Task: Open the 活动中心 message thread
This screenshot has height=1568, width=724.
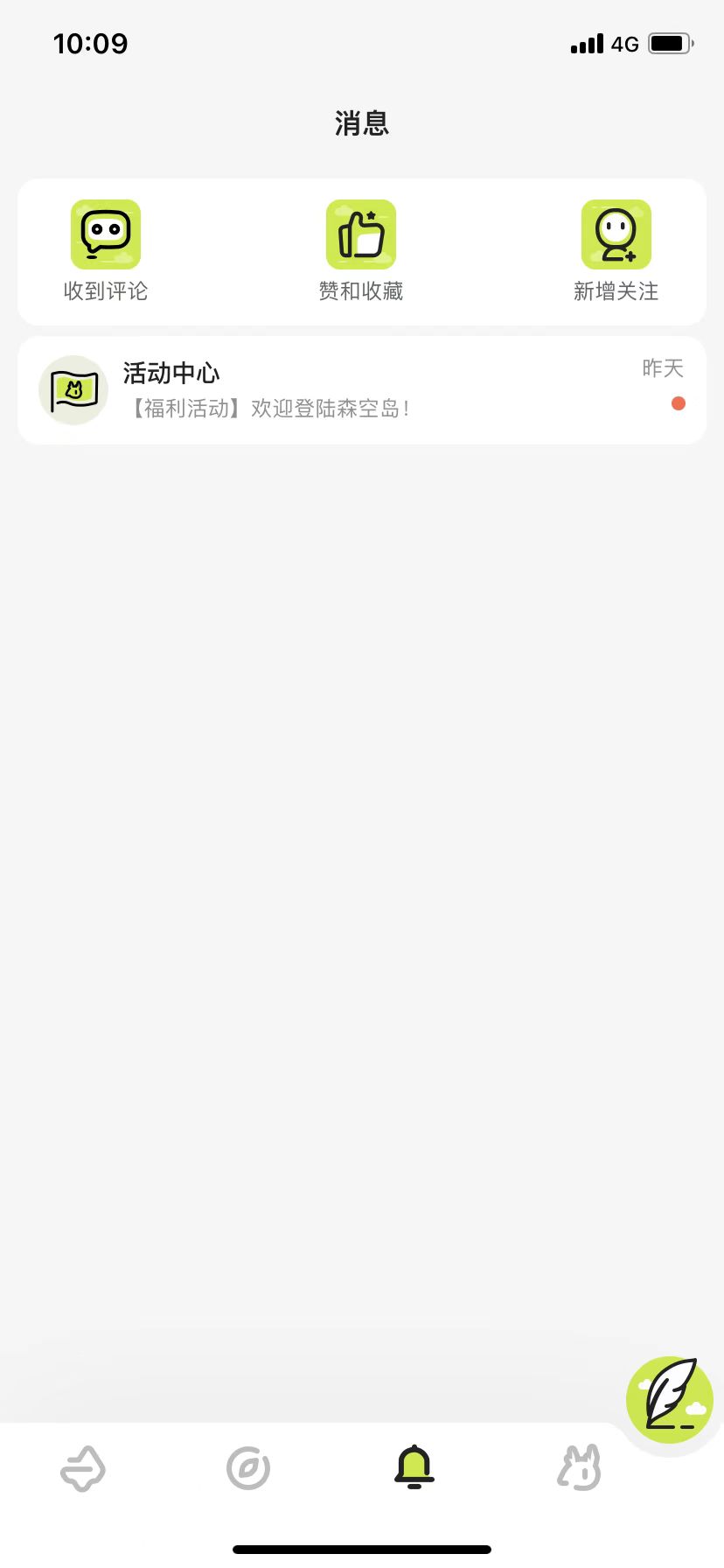Action: point(361,390)
